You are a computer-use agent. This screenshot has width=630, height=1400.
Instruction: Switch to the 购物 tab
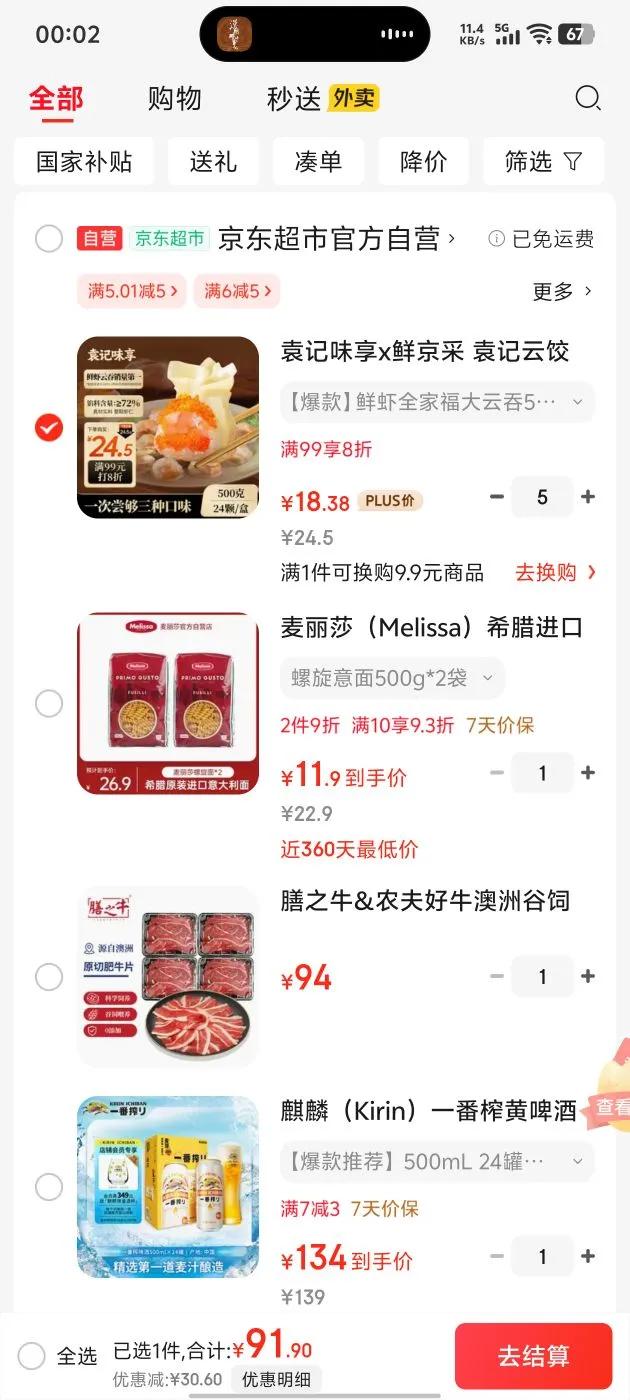pos(175,98)
